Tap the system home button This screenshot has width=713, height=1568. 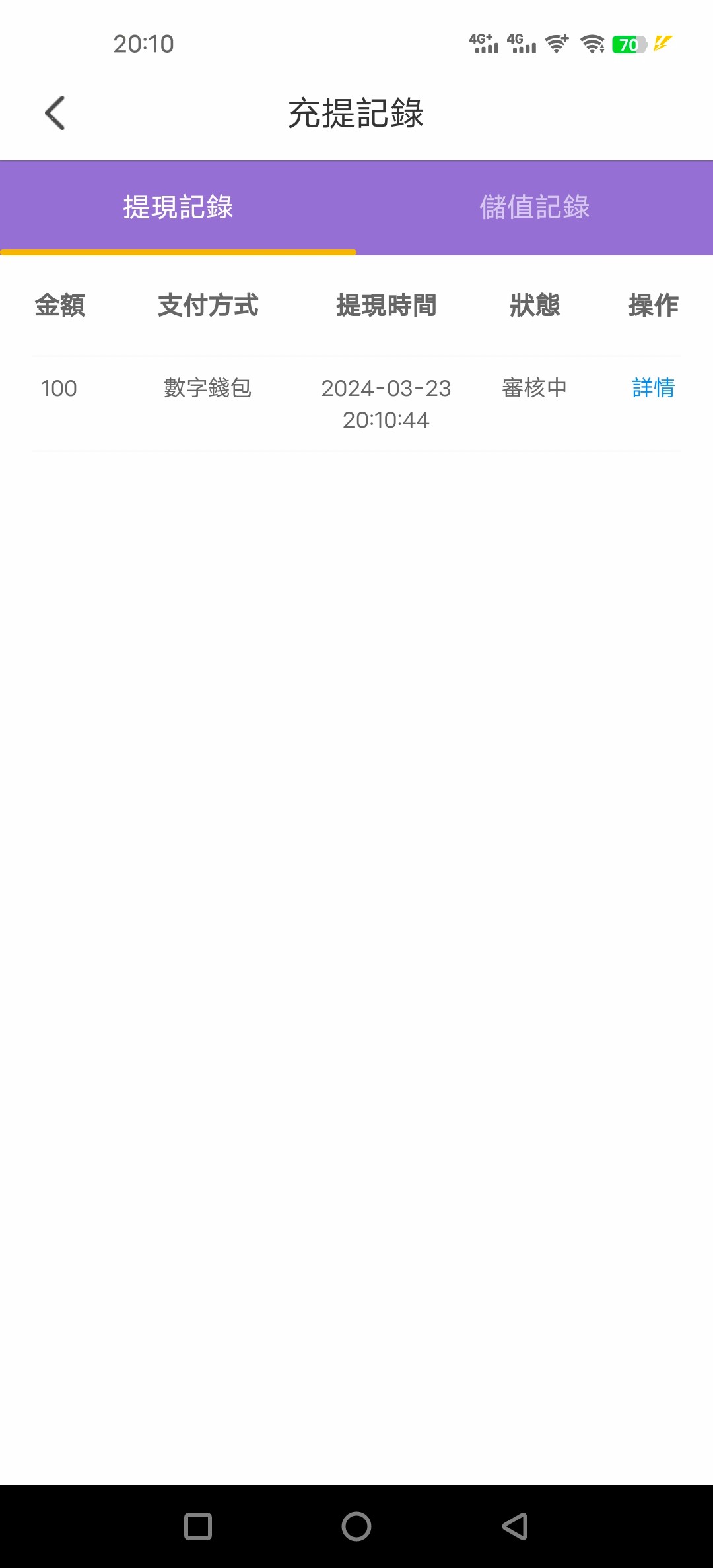pos(356,1526)
